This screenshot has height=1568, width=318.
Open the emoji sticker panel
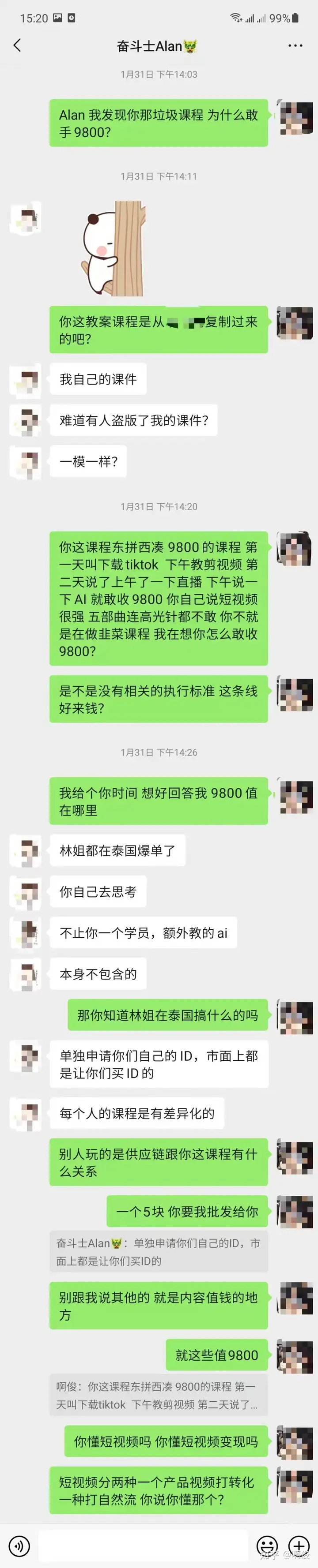click(267, 1546)
